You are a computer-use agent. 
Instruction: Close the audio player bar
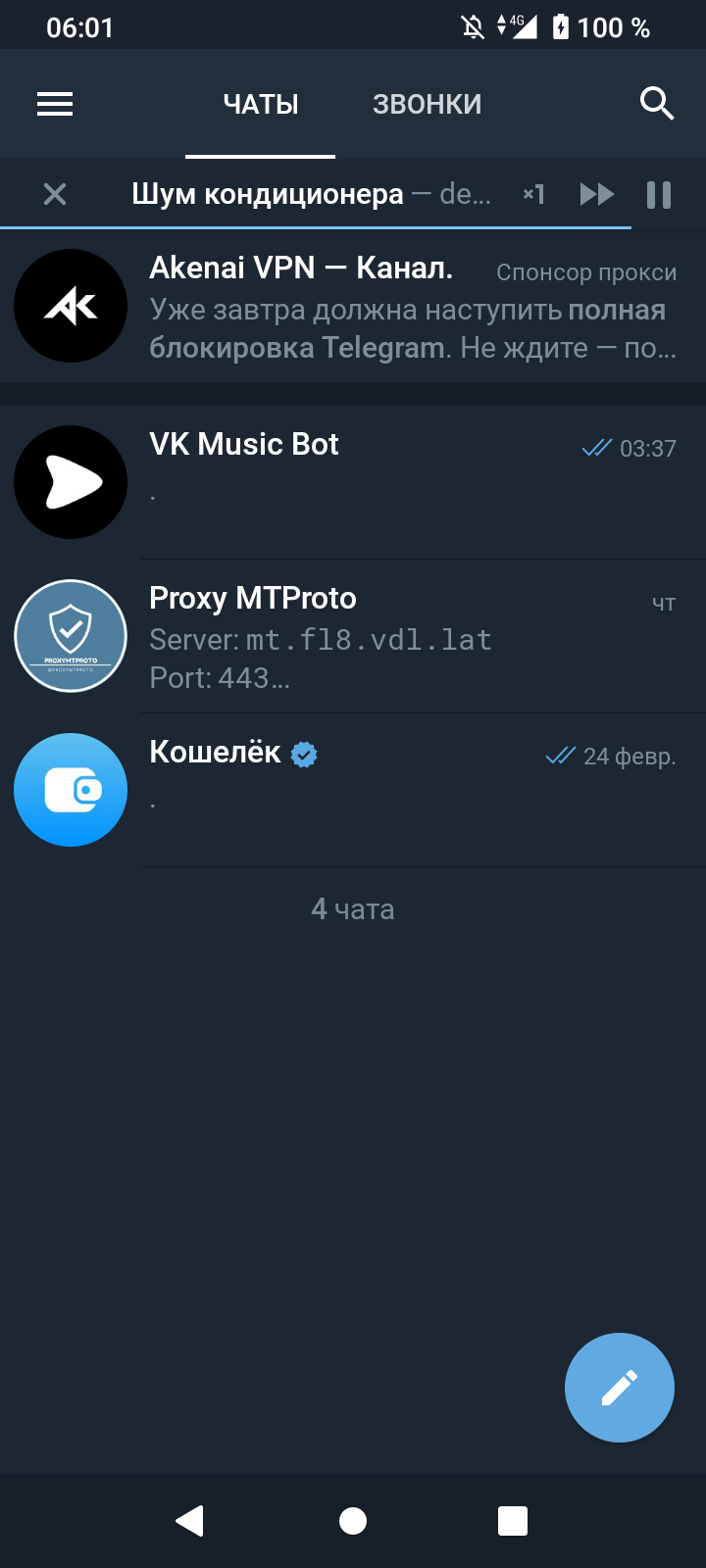55,194
